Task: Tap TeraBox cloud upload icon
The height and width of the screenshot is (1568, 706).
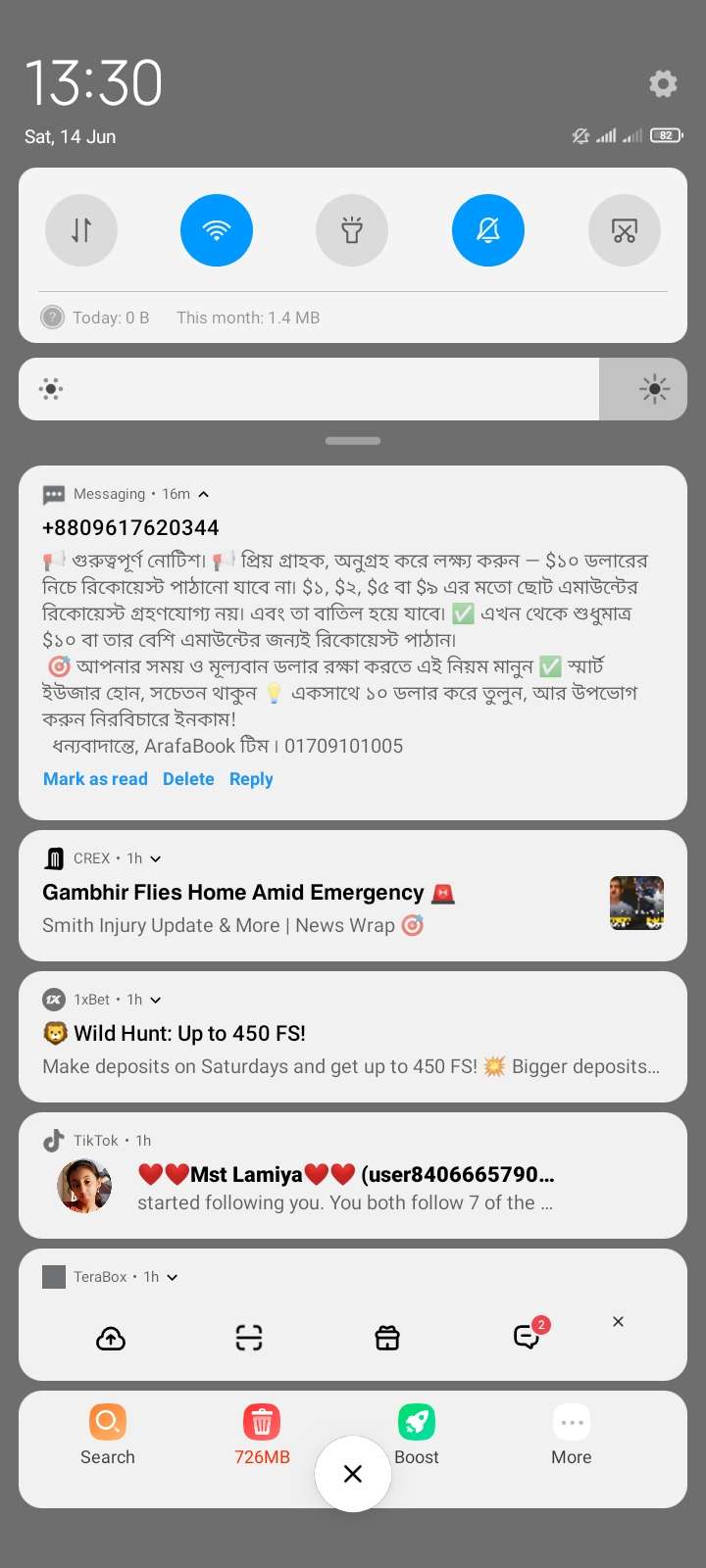Action: point(111,1338)
